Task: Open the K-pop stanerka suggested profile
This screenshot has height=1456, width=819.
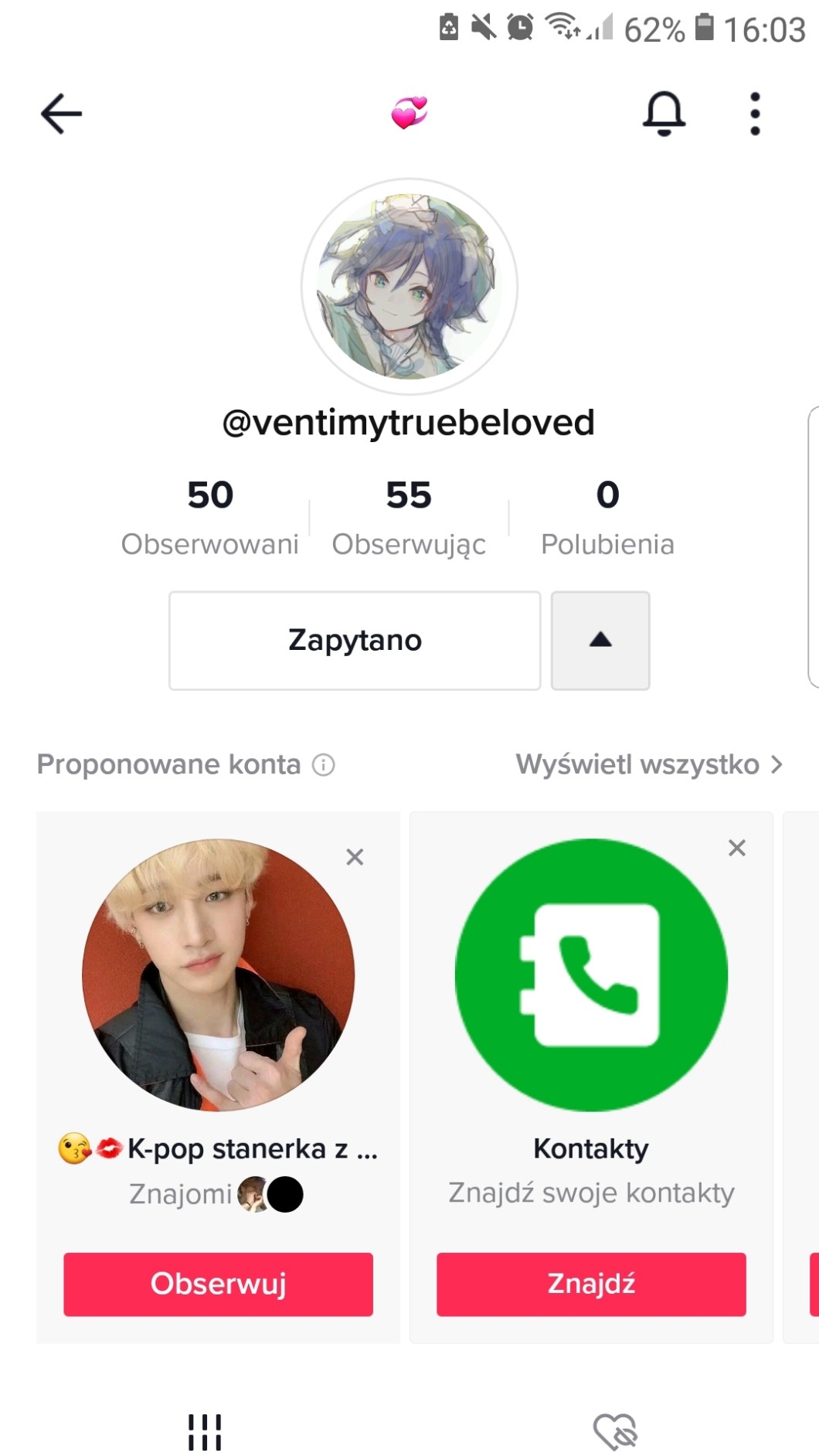Action: 219,975
